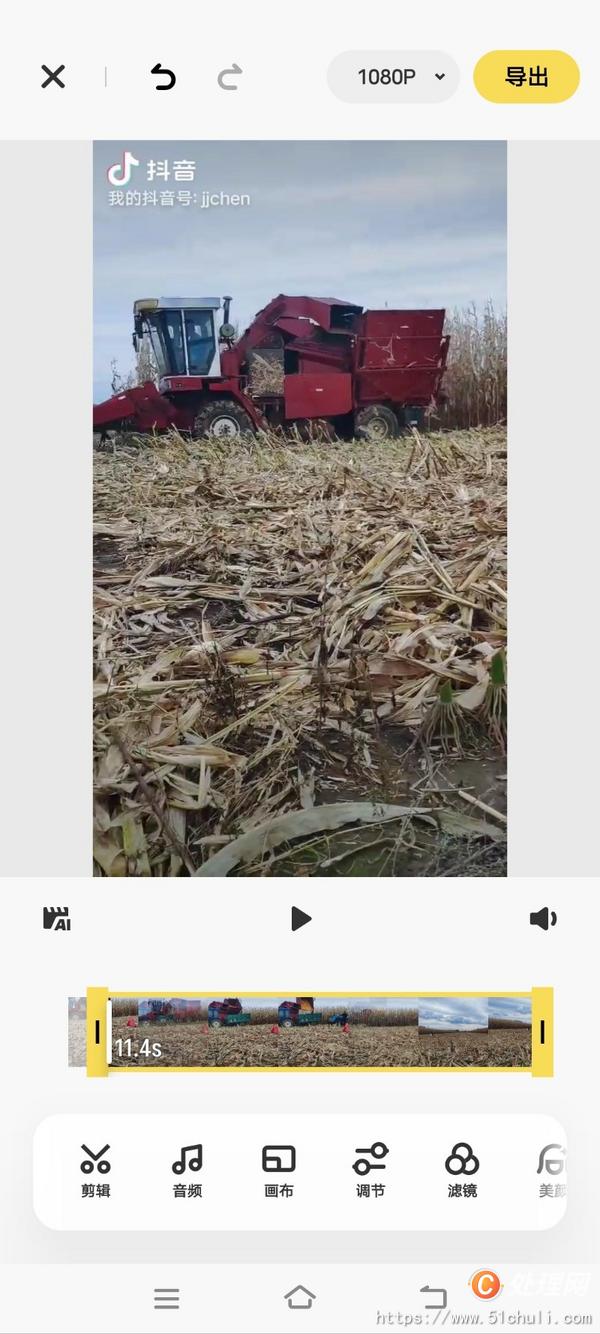Close the video editor
The height and width of the screenshot is (1334, 600).
coord(53,77)
